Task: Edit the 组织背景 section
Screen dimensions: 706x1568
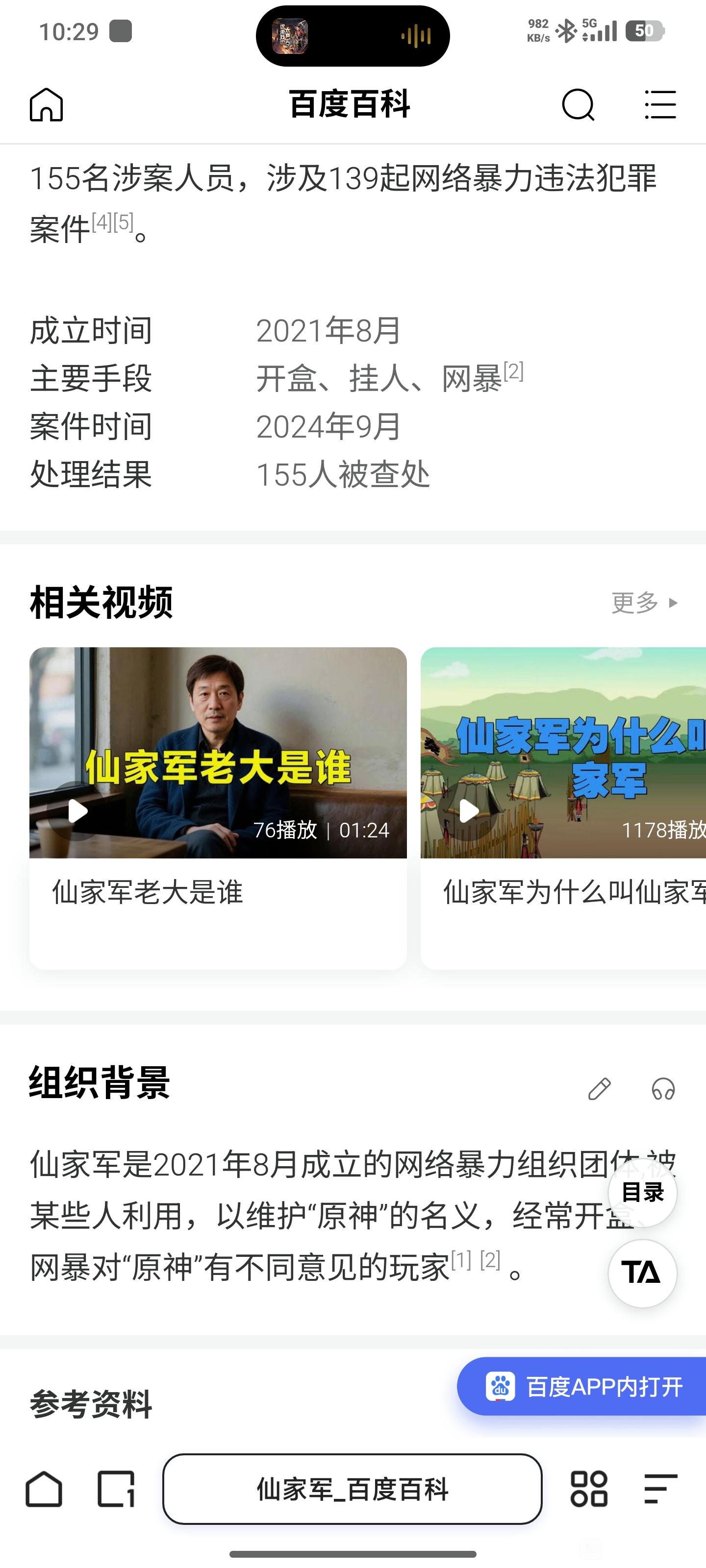Action: [x=600, y=1089]
